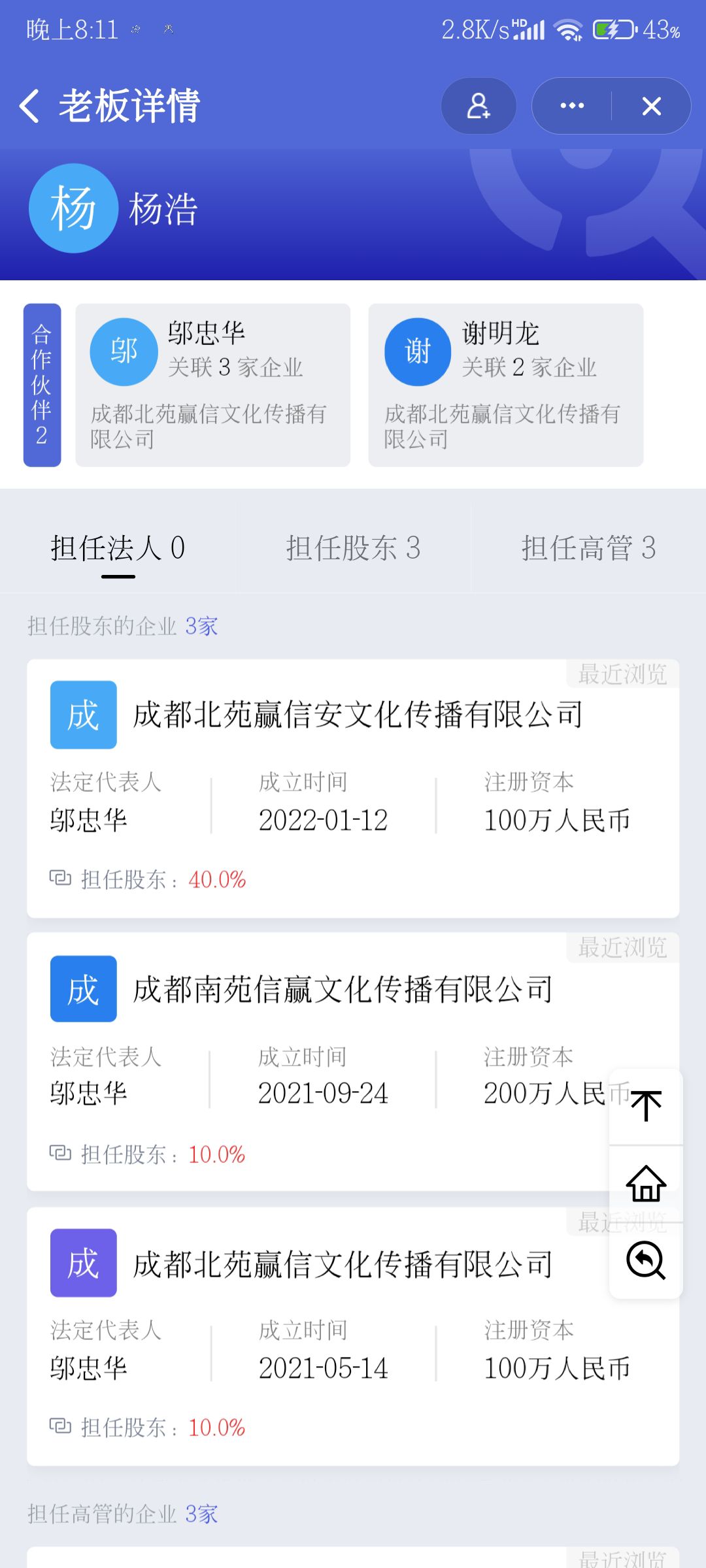The height and width of the screenshot is (1568, 706).
Task: Open partner card 邬忠华
Action: [x=212, y=385]
